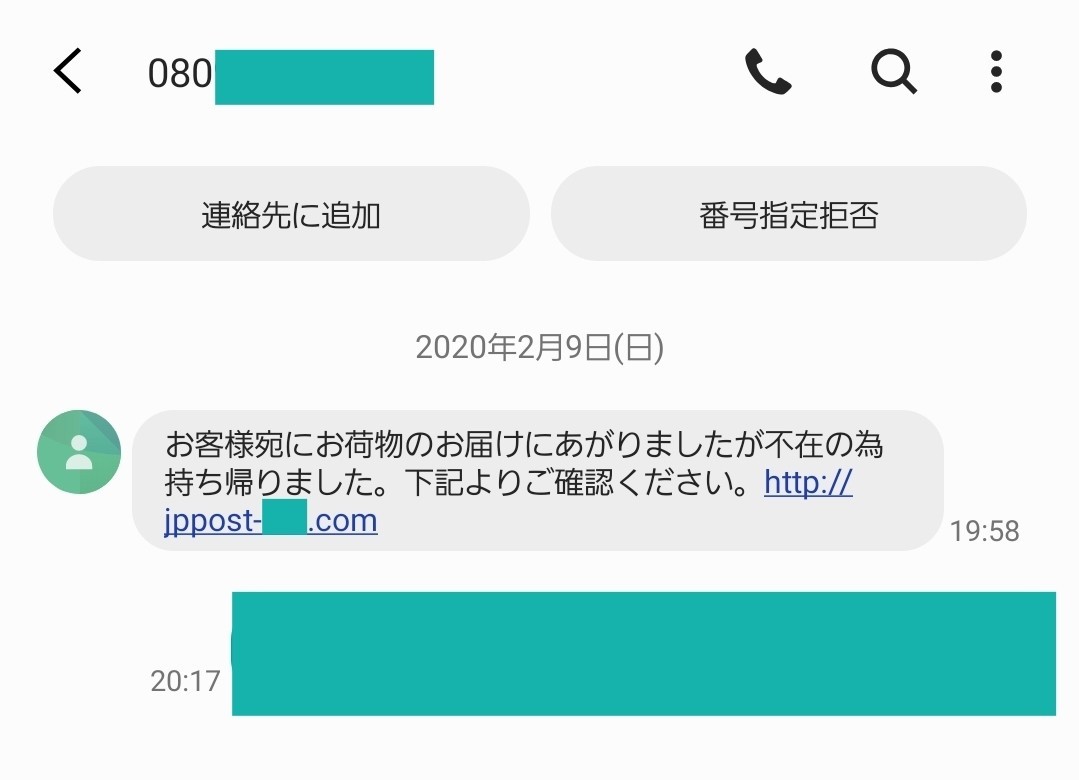Call this 080 number
Screen dimensions: 1079x780
[x=768, y=73]
